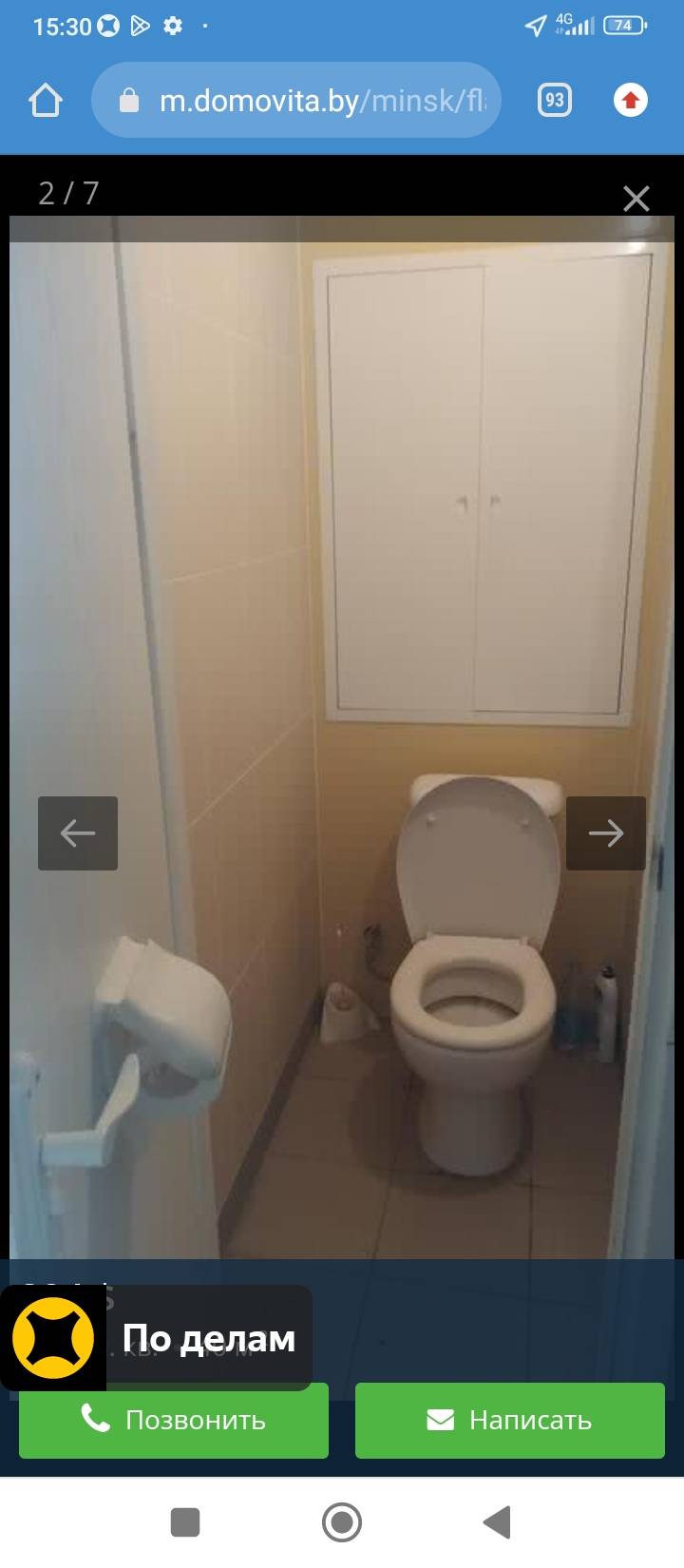This screenshot has width=684, height=1568.
Task: Tap the Написать message button
Action: tap(509, 1420)
